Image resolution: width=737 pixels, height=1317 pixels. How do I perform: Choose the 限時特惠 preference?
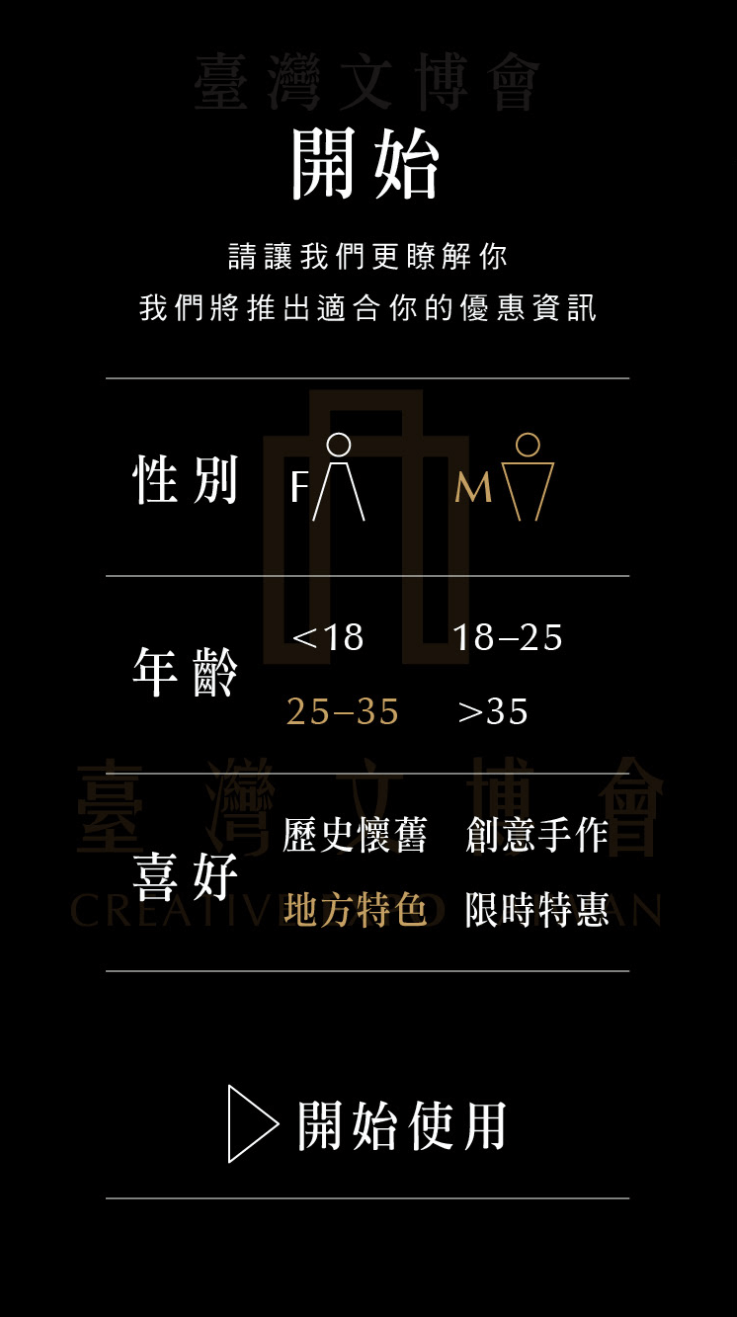coord(537,910)
